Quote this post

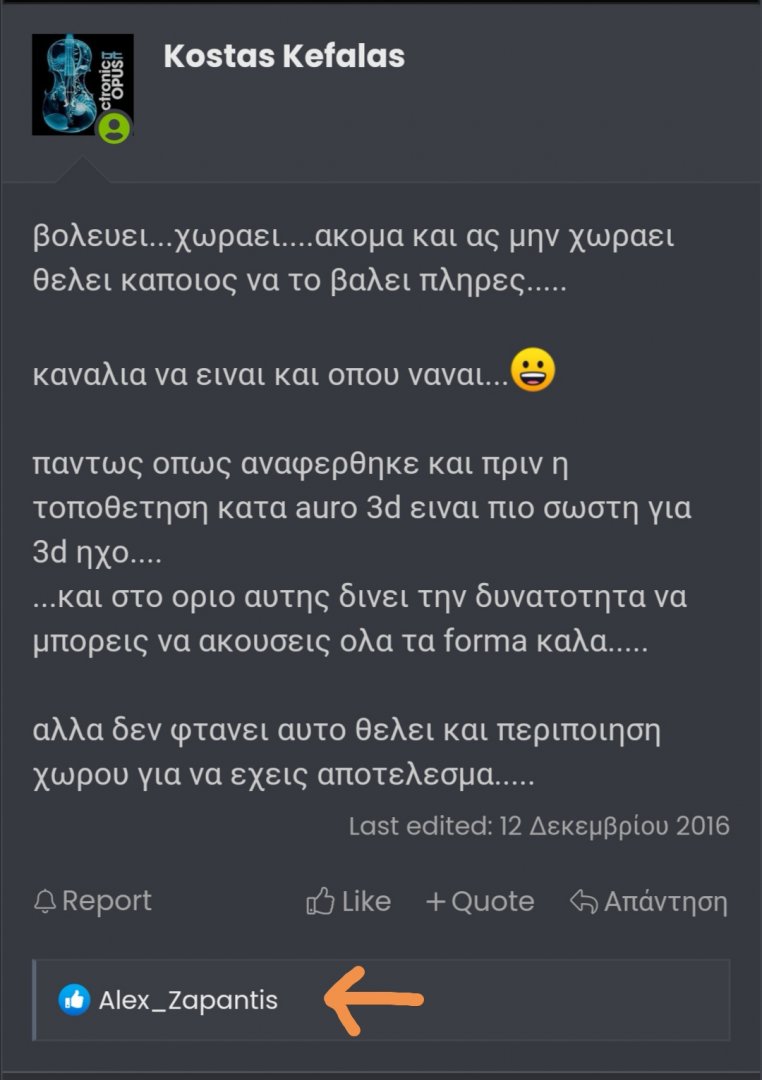tap(480, 902)
